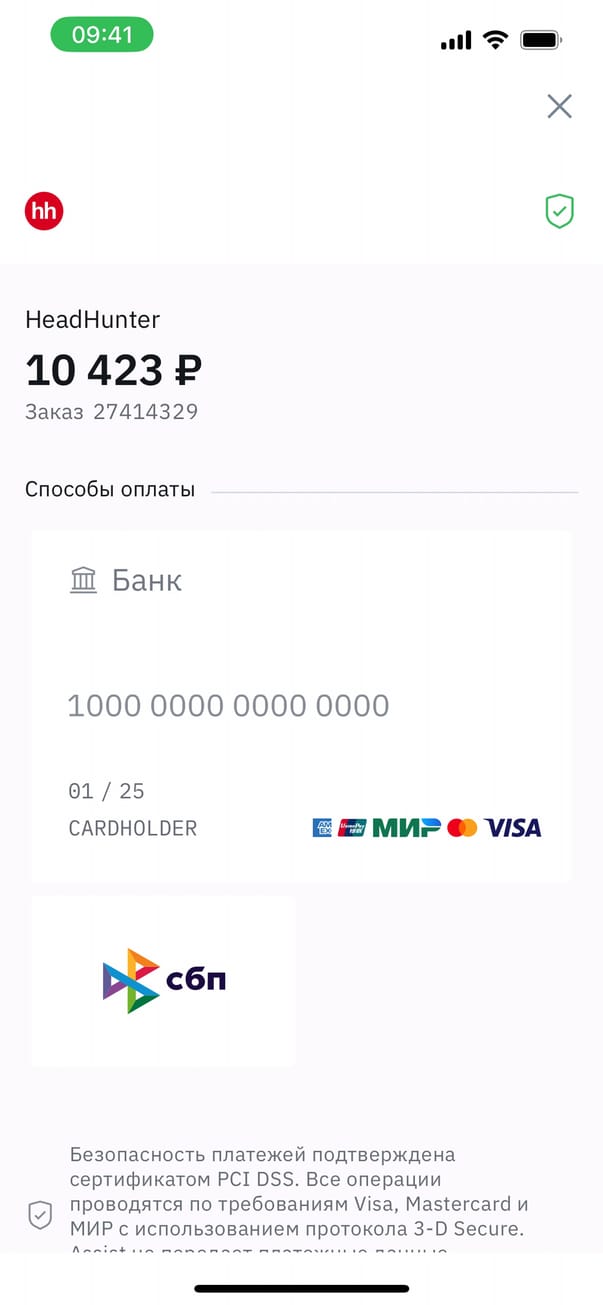Viewport: 603px width, 1305px height.
Task: Close the payment screen
Action: coord(559,106)
